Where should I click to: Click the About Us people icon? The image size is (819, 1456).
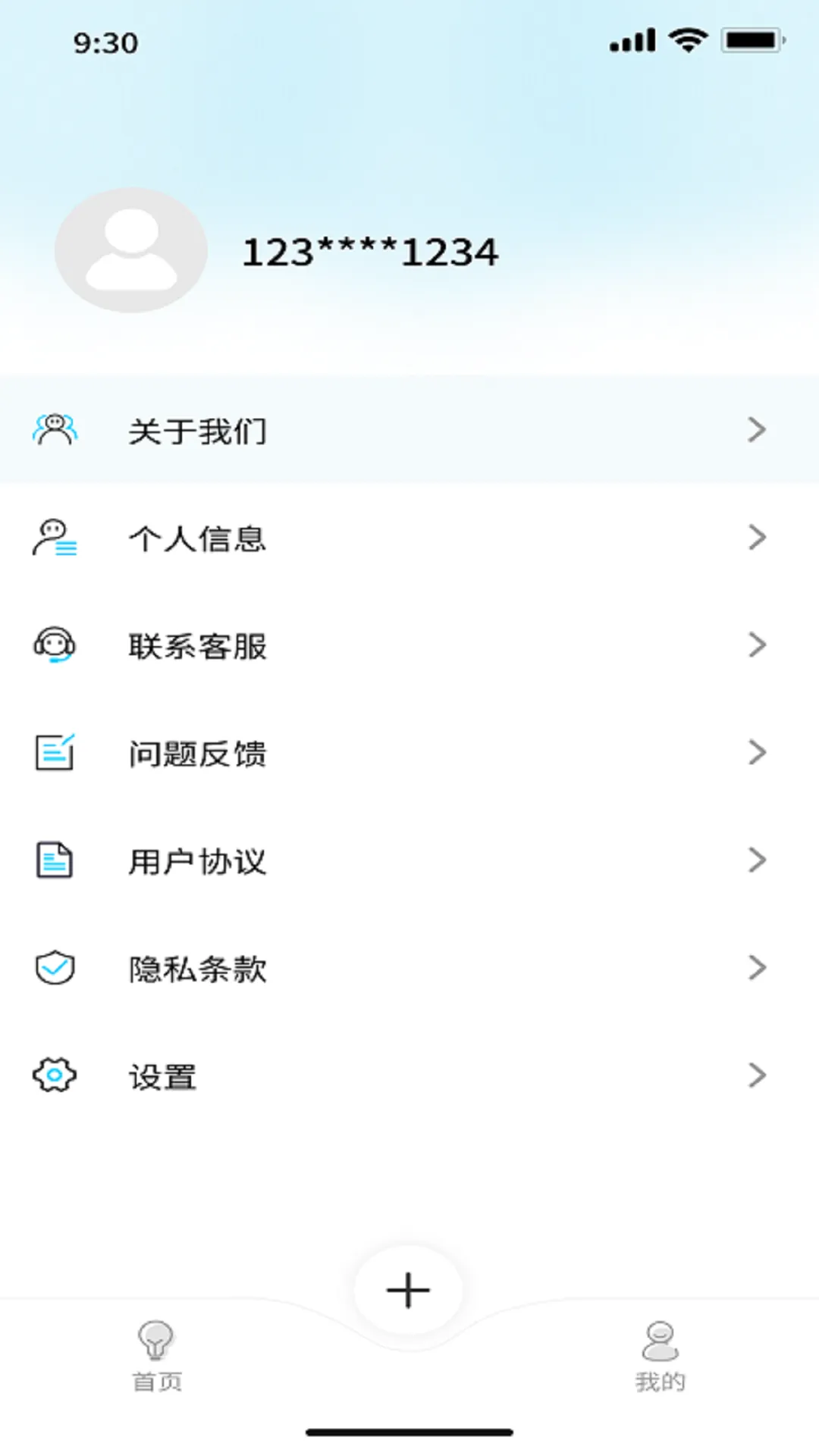[x=53, y=429]
